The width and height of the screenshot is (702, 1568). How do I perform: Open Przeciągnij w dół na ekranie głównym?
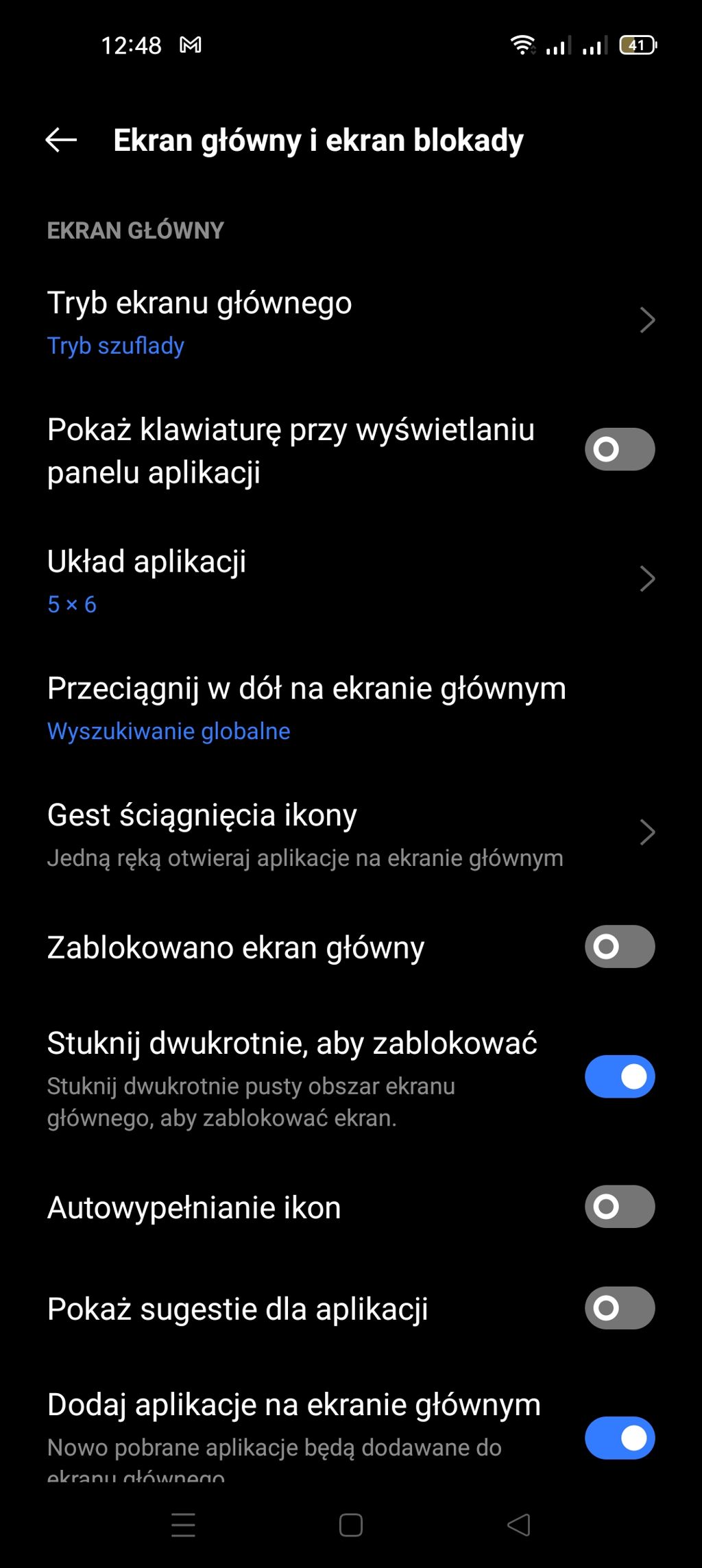pyautogui.click(x=350, y=708)
